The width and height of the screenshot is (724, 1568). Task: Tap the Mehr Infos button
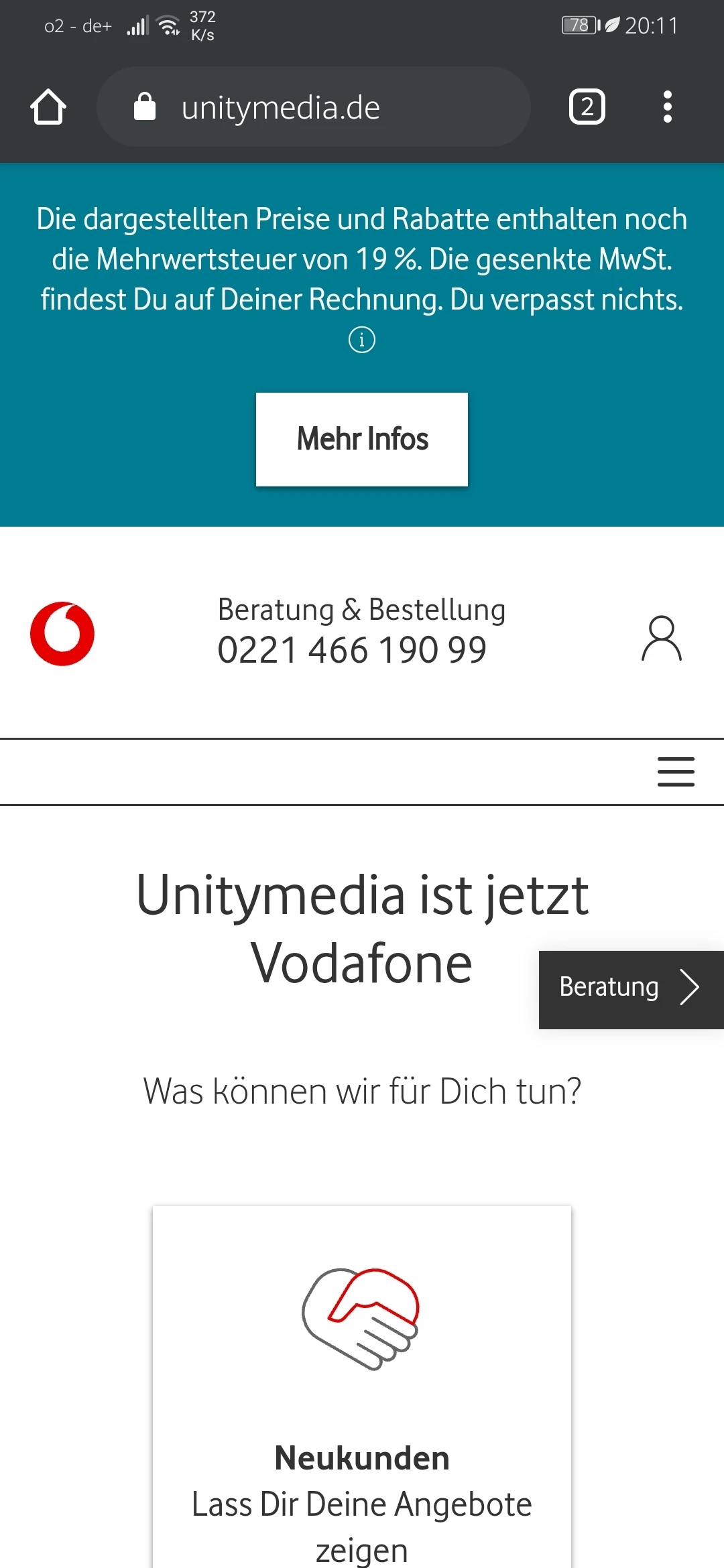(x=362, y=440)
